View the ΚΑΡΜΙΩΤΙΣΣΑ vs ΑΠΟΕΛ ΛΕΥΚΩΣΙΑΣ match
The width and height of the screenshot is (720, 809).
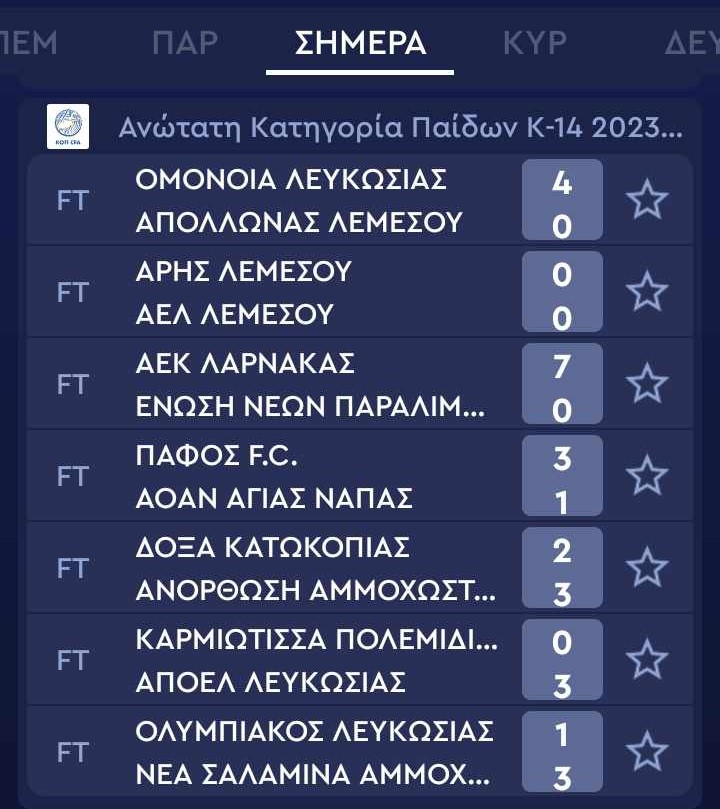tap(300, 661)
